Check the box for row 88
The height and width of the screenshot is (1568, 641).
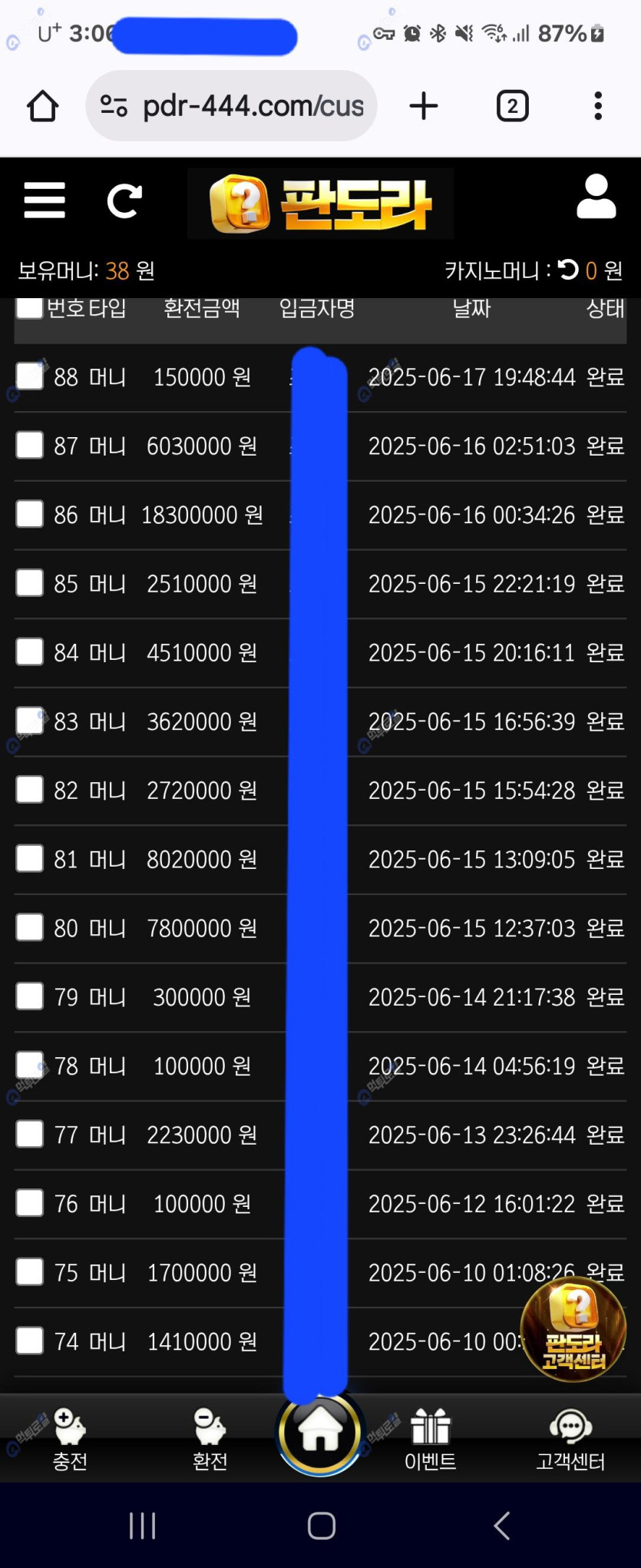point(30,376)
